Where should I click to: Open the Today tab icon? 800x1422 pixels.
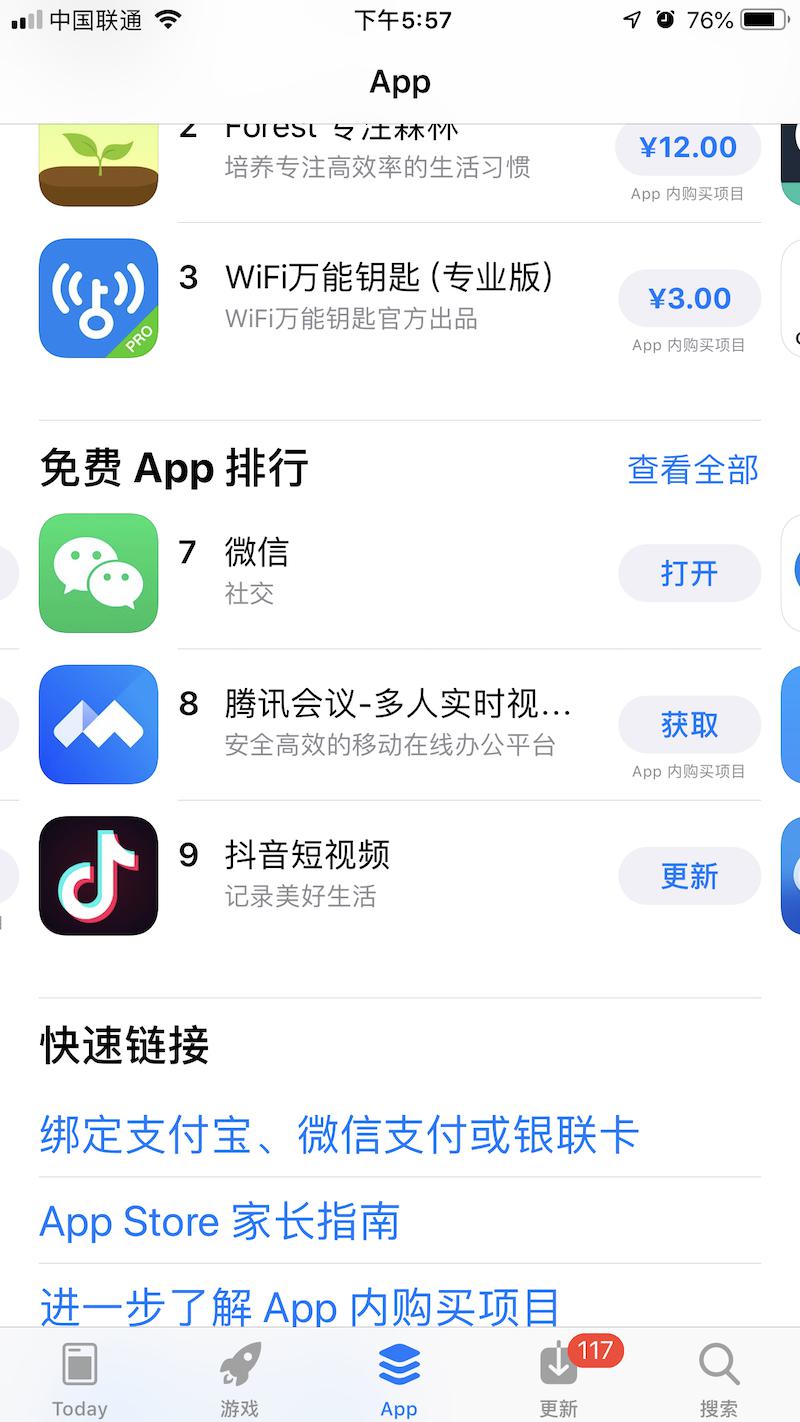pos(79,1375)
